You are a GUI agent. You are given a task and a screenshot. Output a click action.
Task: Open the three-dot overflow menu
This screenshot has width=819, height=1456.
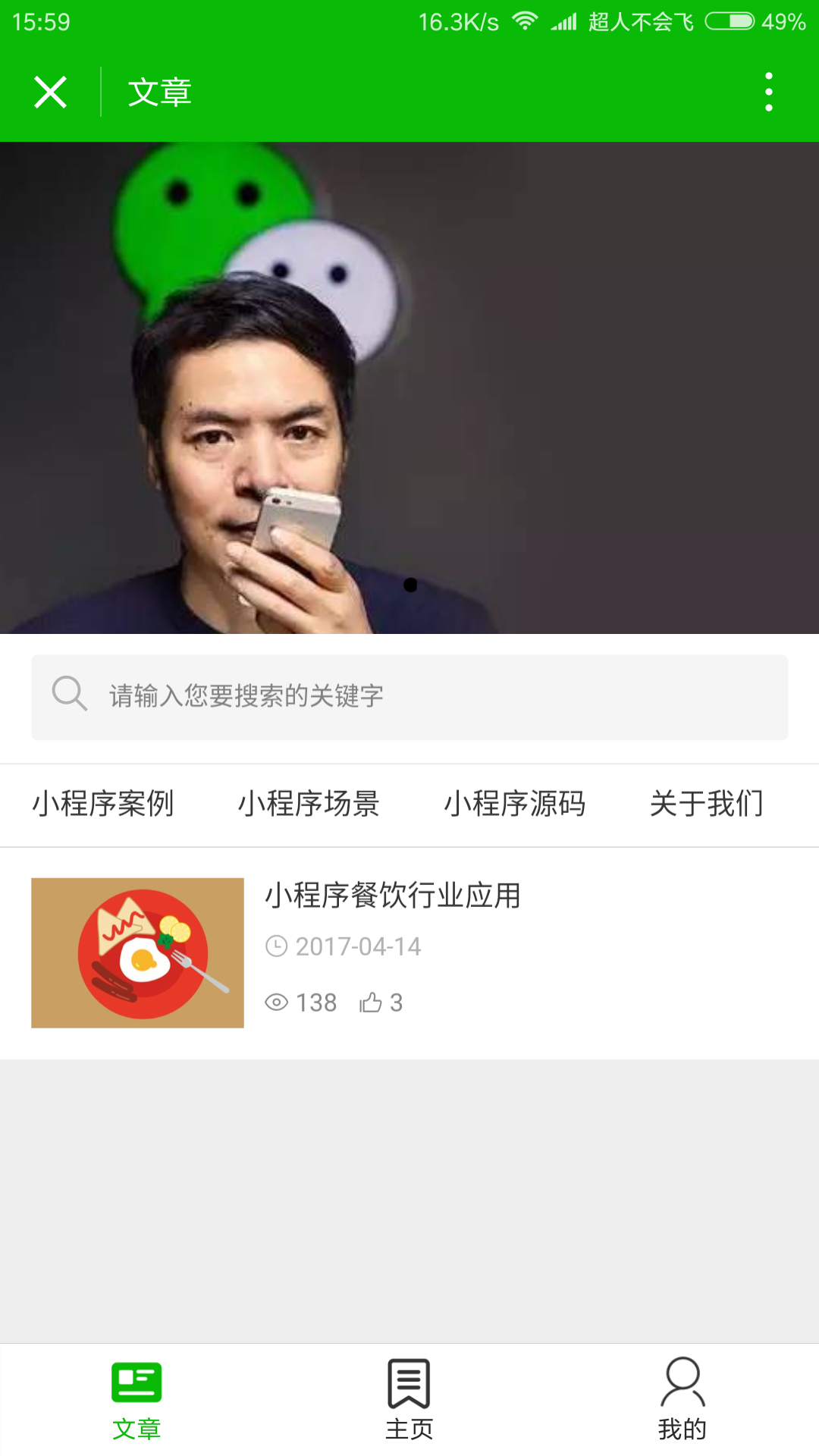[768, 93]
